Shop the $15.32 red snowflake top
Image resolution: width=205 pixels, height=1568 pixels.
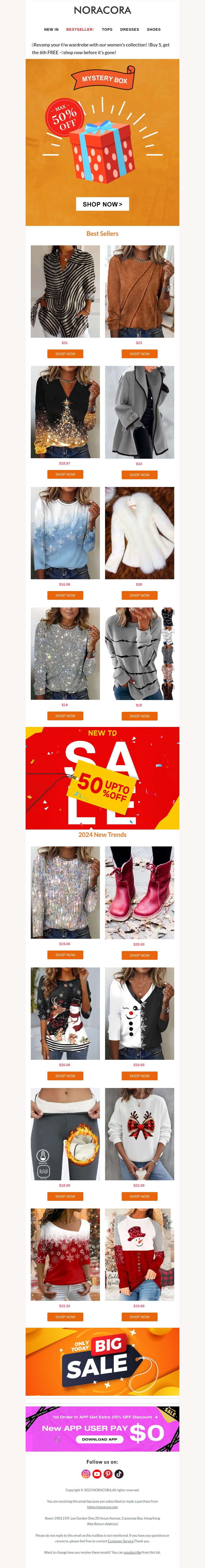(x=65, y=1317)
